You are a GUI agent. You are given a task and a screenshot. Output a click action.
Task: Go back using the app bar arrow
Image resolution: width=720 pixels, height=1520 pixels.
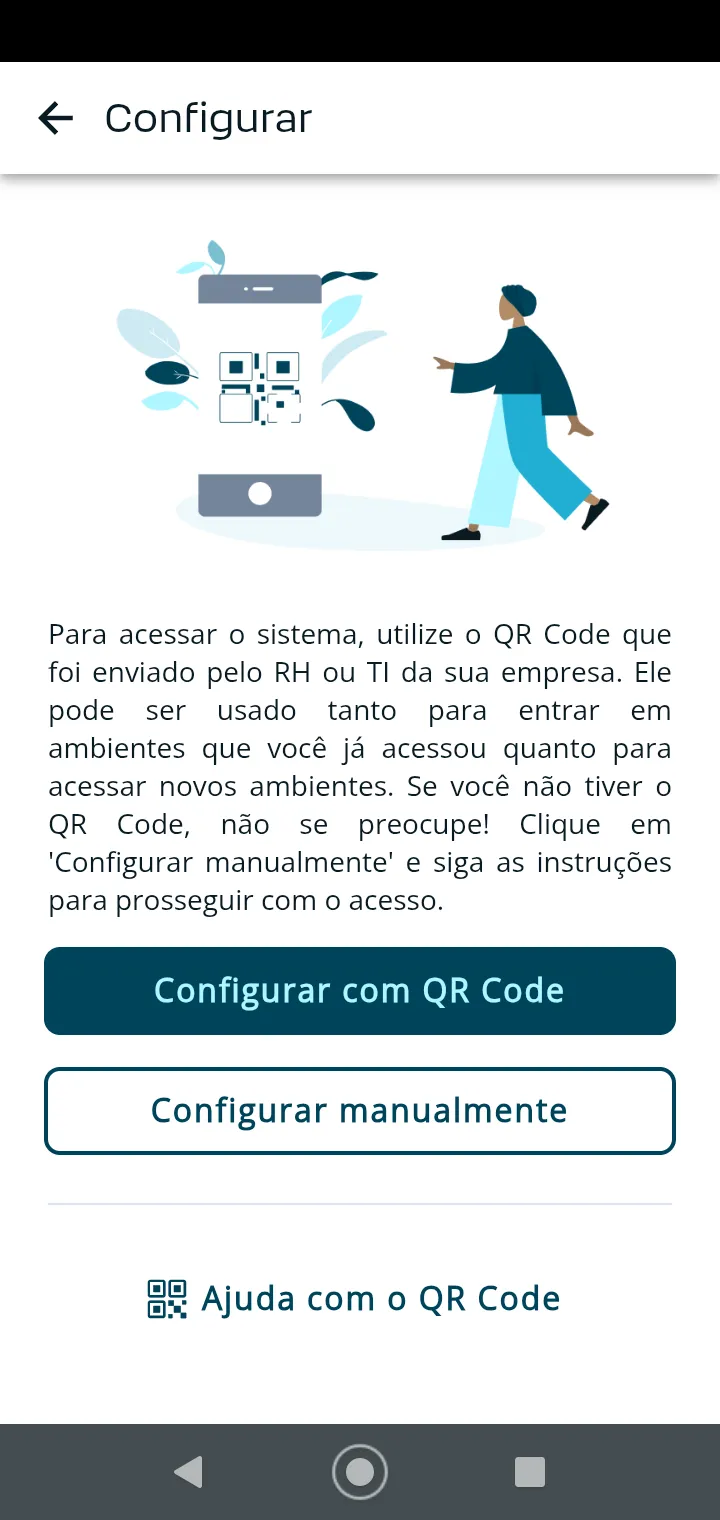click(x=56, y=119)
